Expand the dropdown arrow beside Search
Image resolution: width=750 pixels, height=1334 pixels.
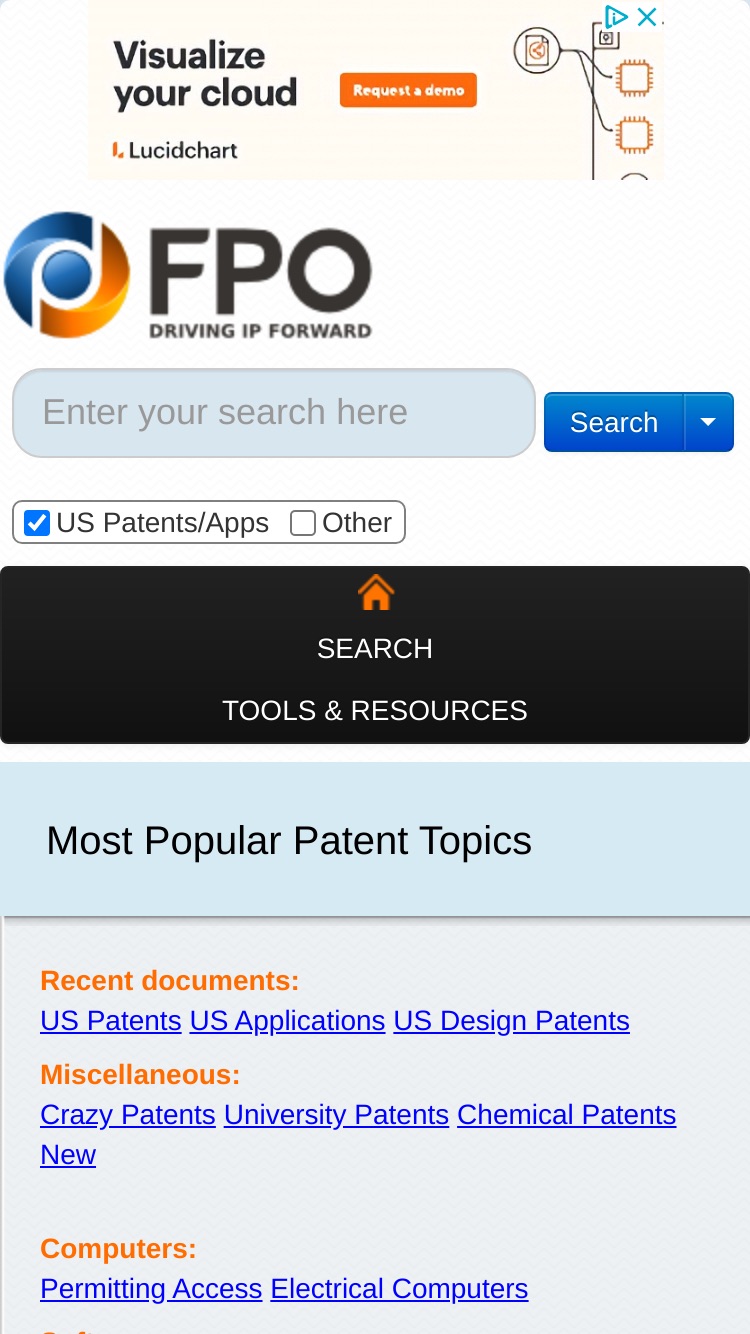click(x=709, y=422)
